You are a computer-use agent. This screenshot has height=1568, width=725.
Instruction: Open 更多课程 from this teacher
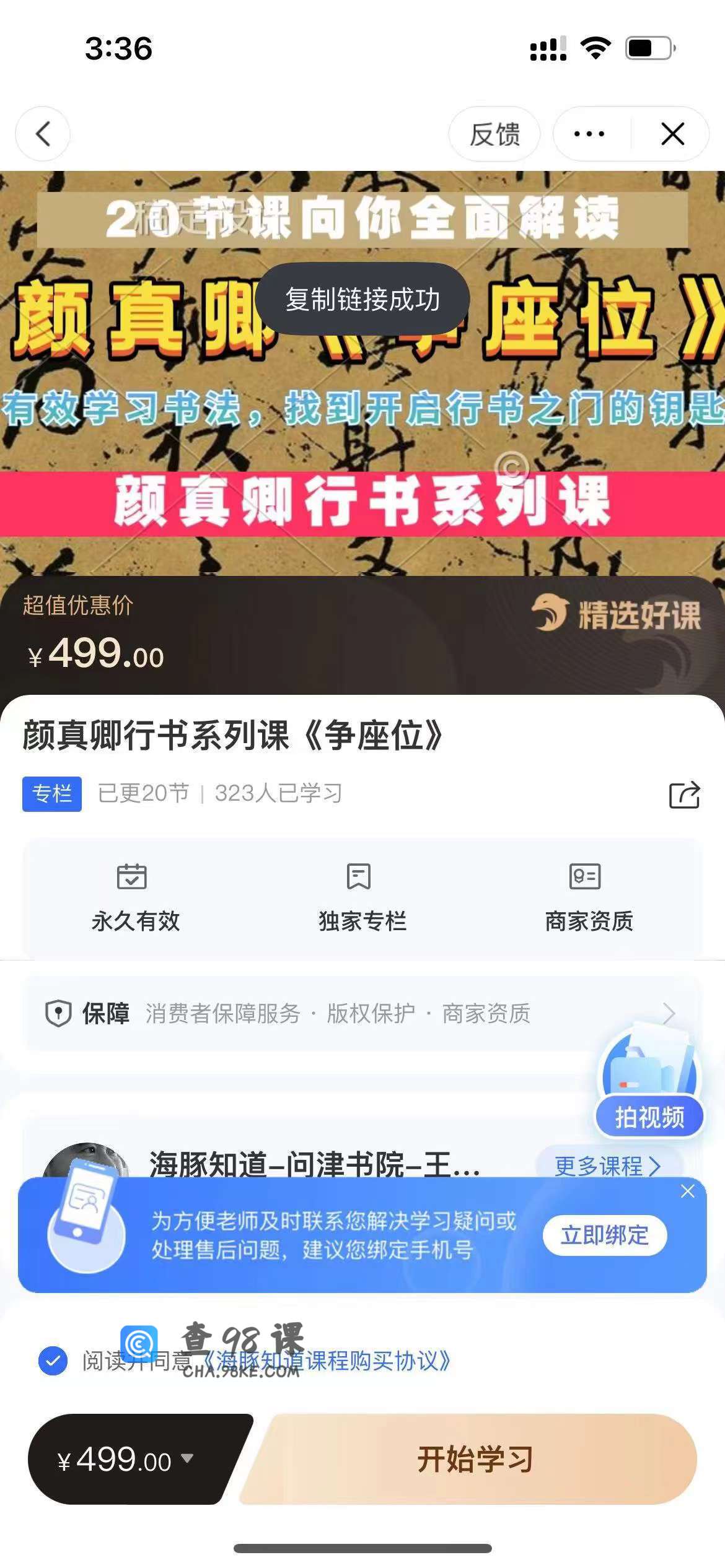pyautogui.click(x=607, y=1166)
